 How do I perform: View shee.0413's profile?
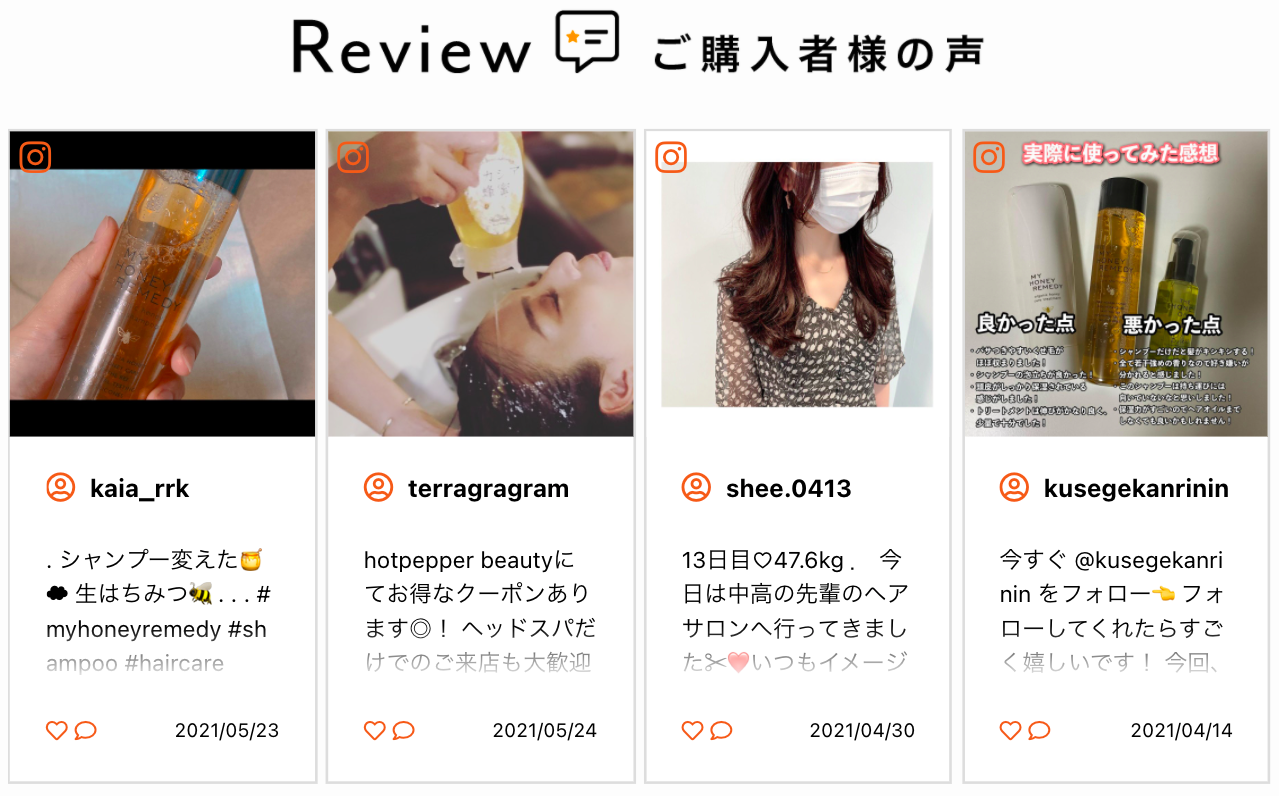click(x=788, y=489)
